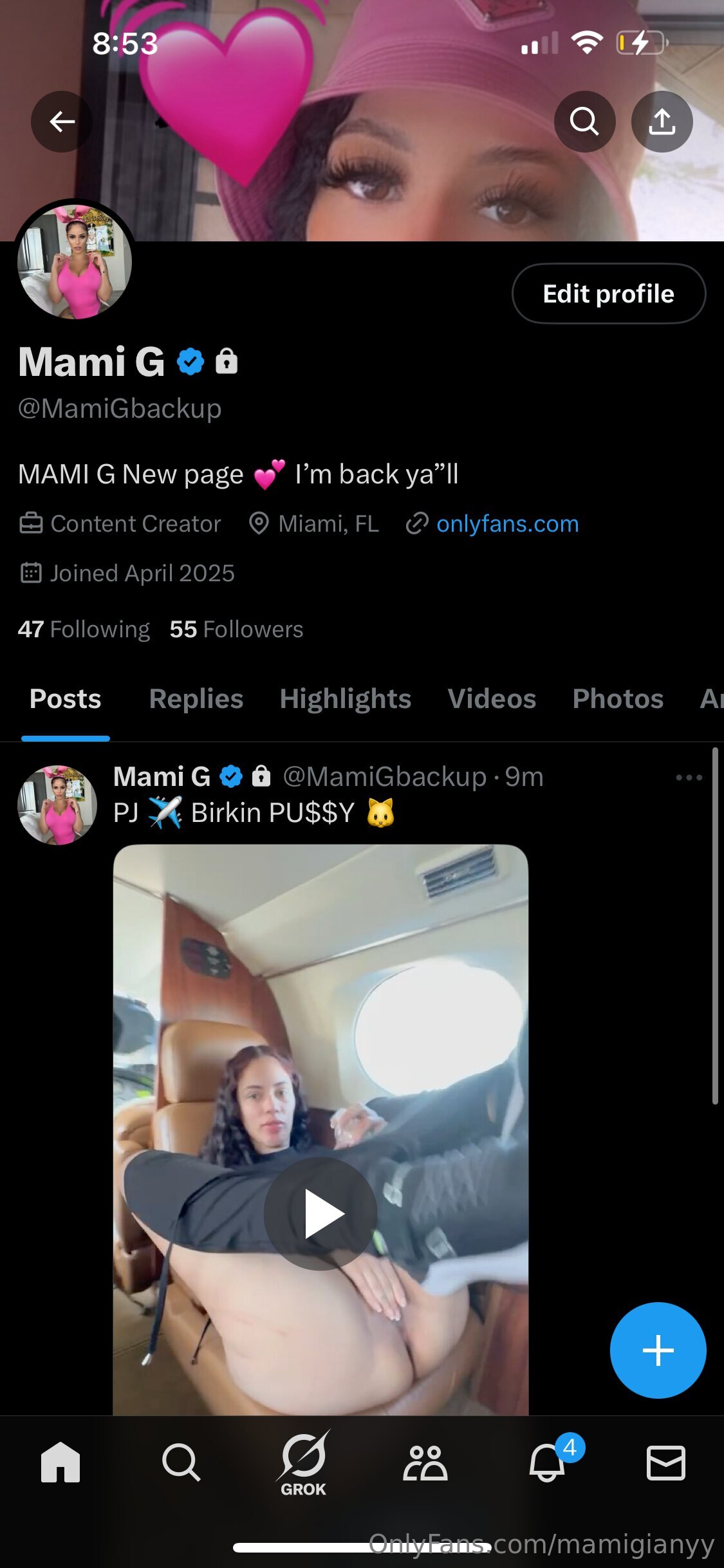Switch to the Highlights tab
This screenshot has height=1568, width=724.
(346, 699)
